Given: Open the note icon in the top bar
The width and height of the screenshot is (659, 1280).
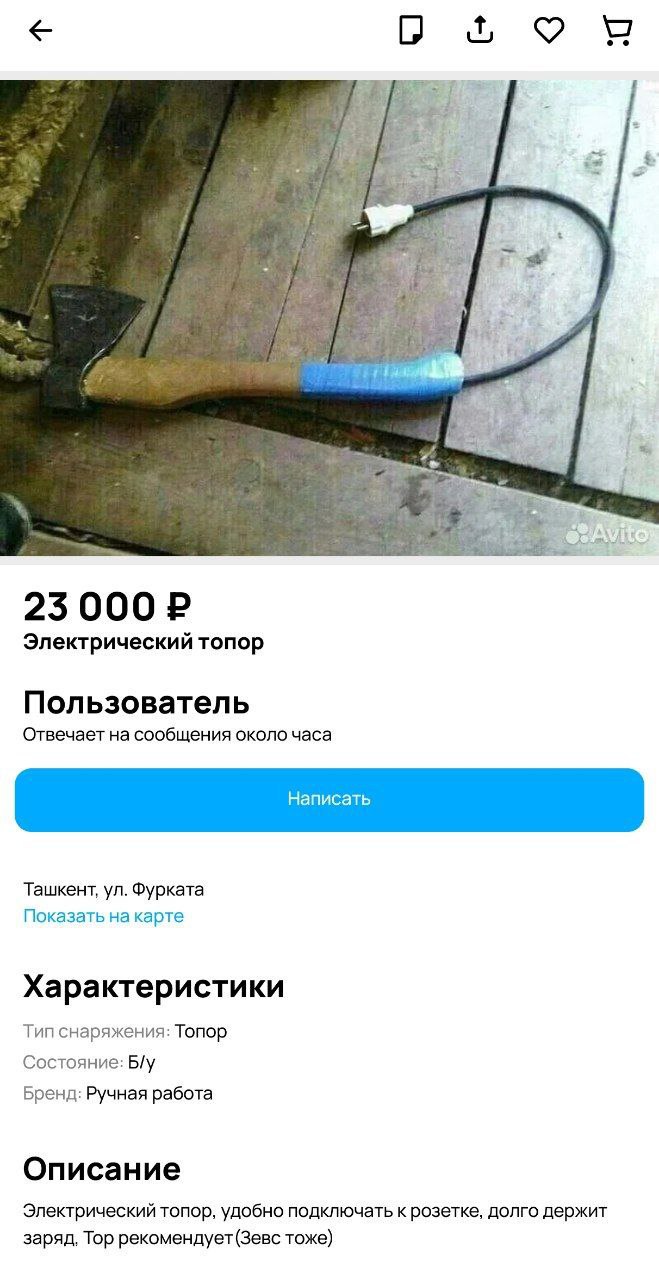Looking at the screenshot, I should click(411, 31).
